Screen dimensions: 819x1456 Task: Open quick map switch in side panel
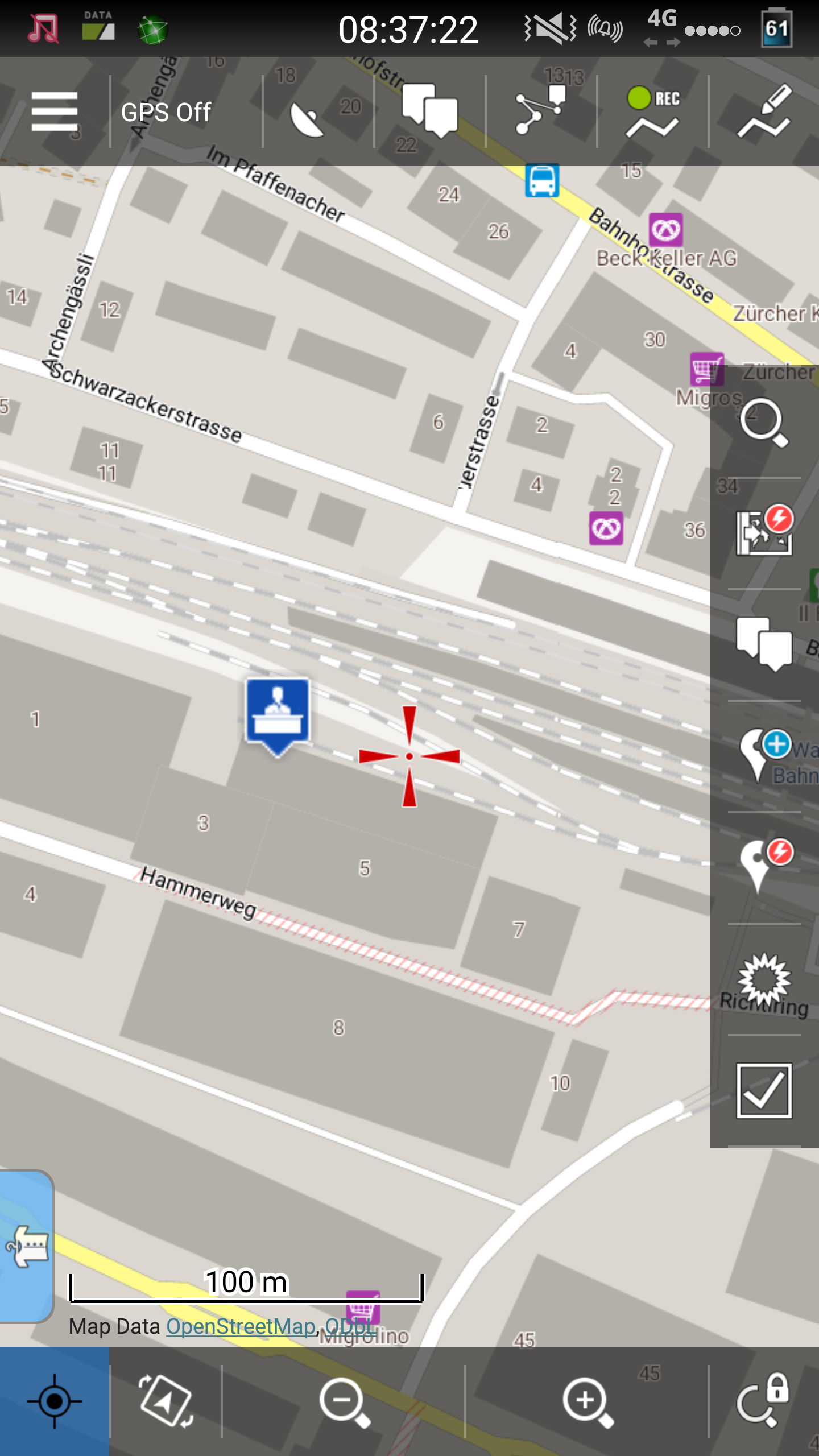(764, 532)
